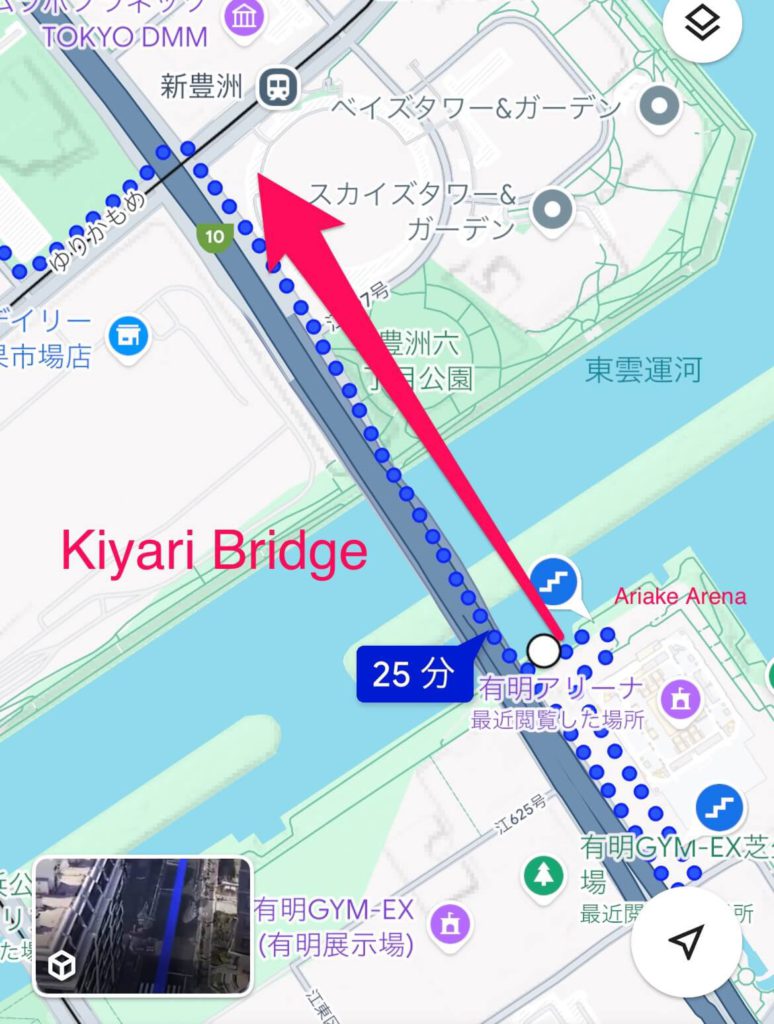Screen dimensions: 774x1024
Task: Open the ベイズタワー&ガーデン place pin
Action: click(658, 103)
